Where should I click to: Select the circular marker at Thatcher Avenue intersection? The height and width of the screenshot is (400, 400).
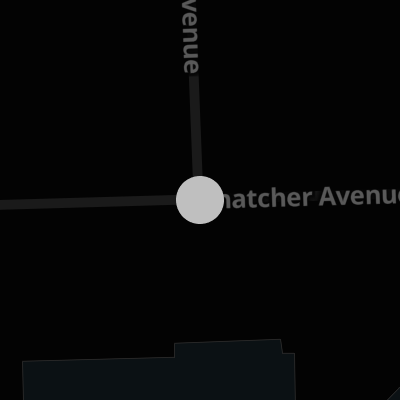pos(200,200)
